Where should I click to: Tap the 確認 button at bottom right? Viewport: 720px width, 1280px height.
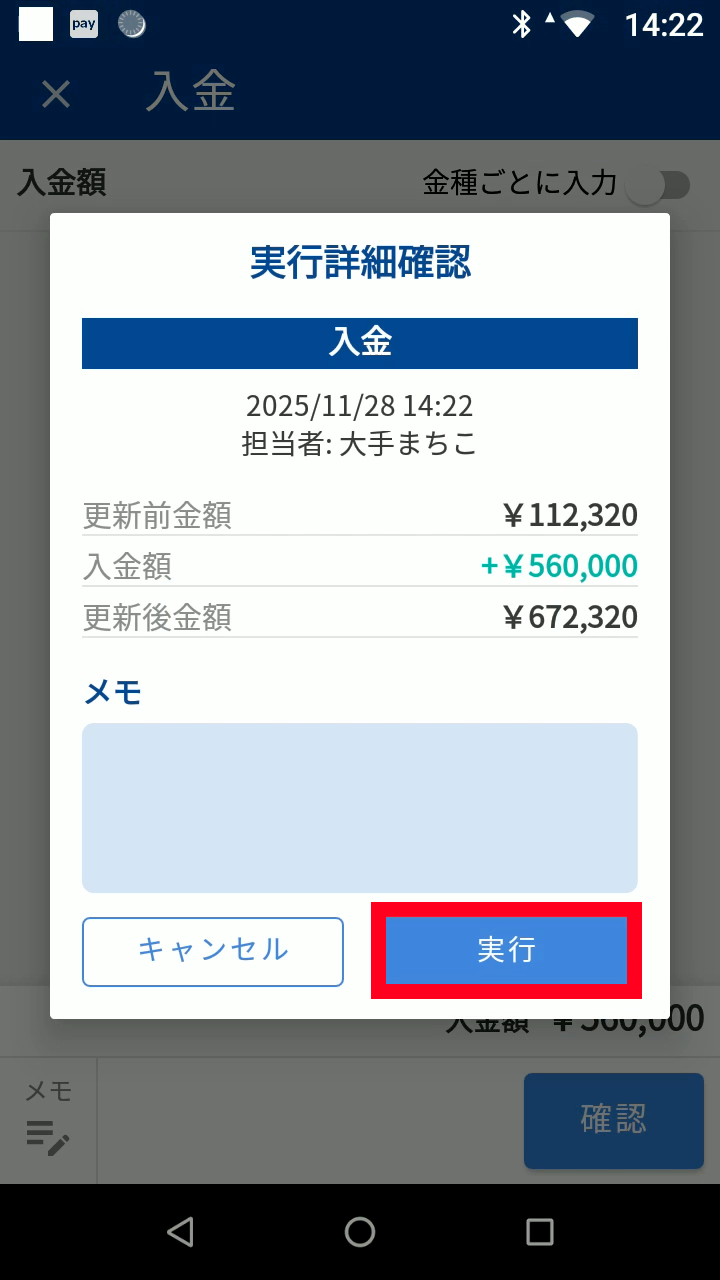tap(613, 1120)
